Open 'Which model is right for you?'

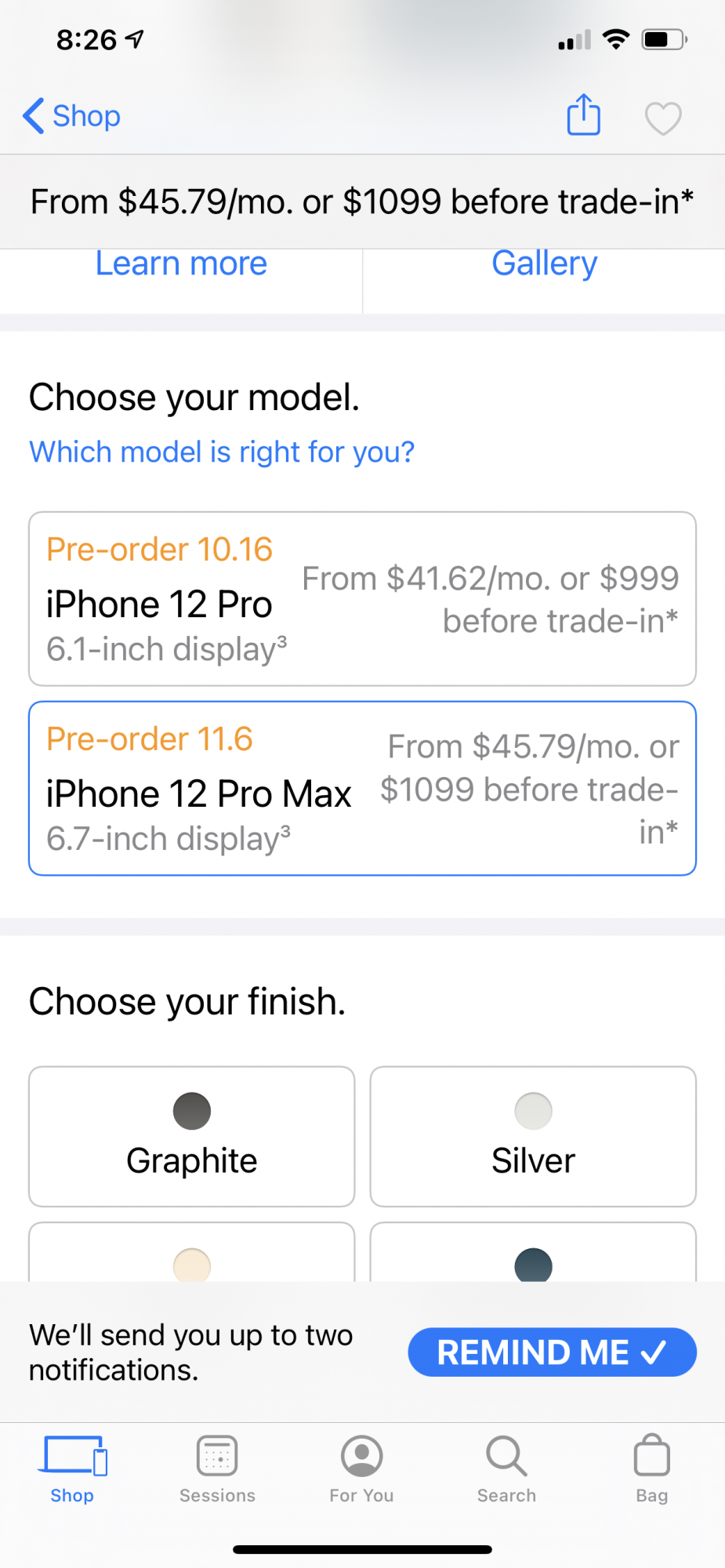pyautogui.click(x=222, y=452)
